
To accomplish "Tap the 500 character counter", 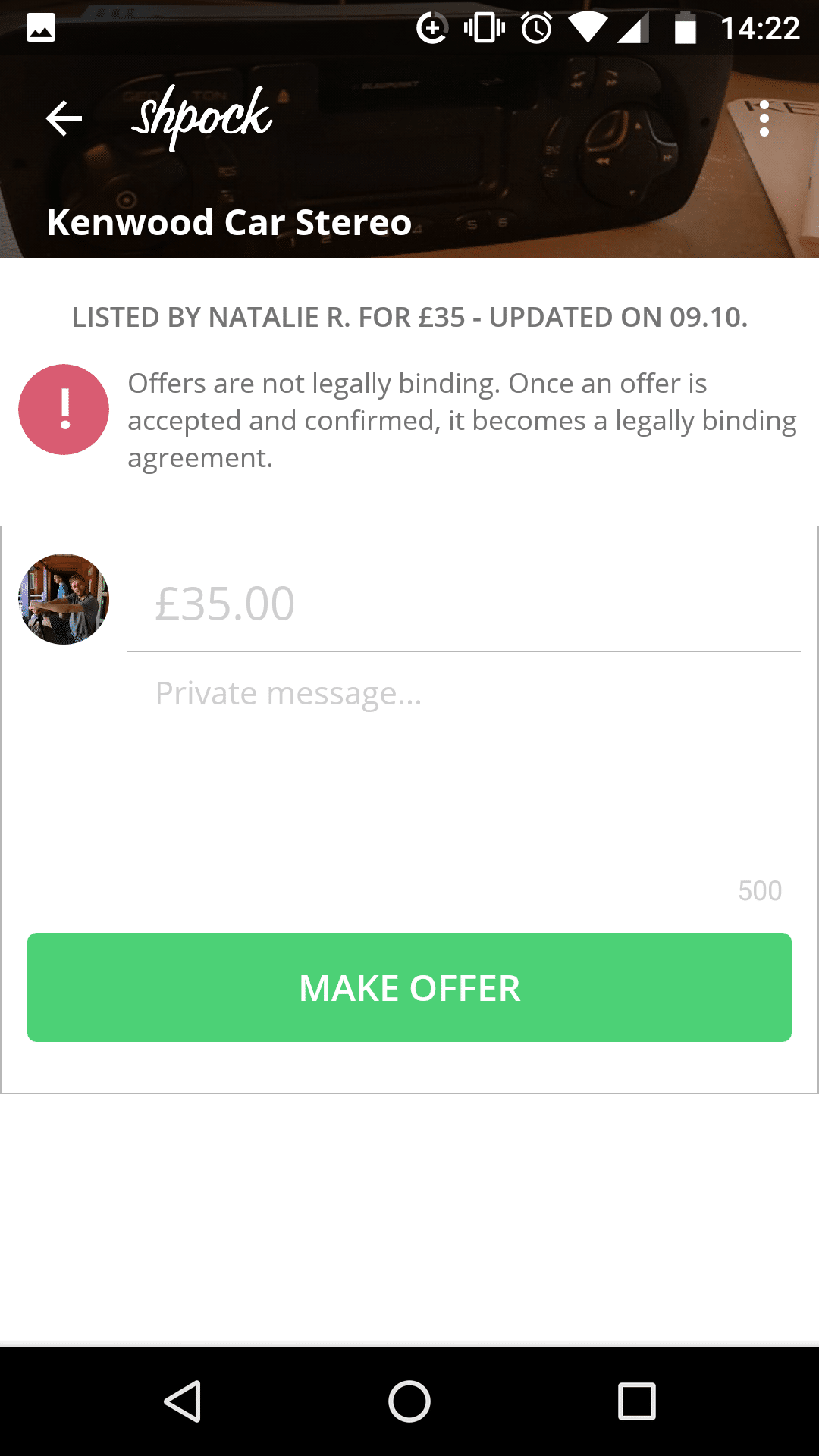I will coord(761,890).
